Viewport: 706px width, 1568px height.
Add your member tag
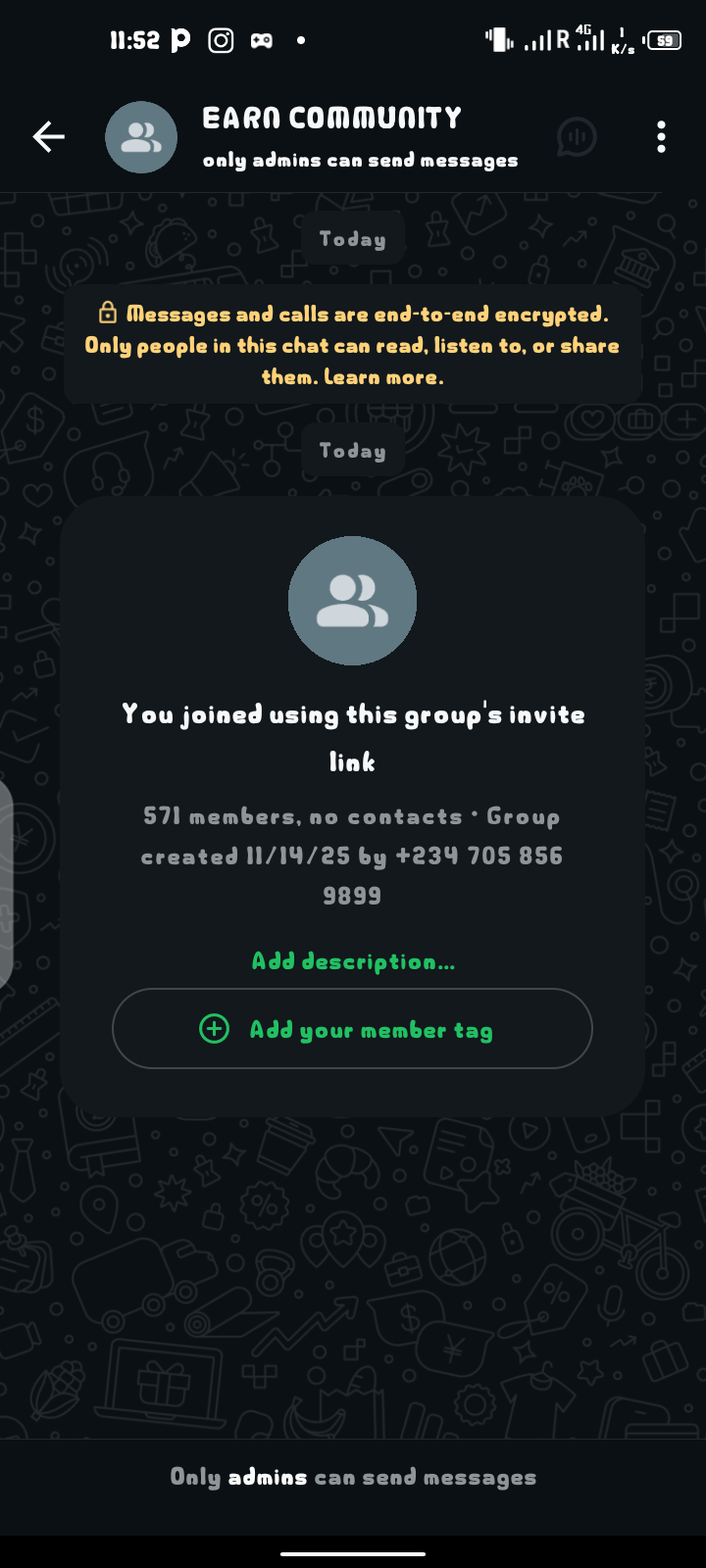[x=352, y=1029]
